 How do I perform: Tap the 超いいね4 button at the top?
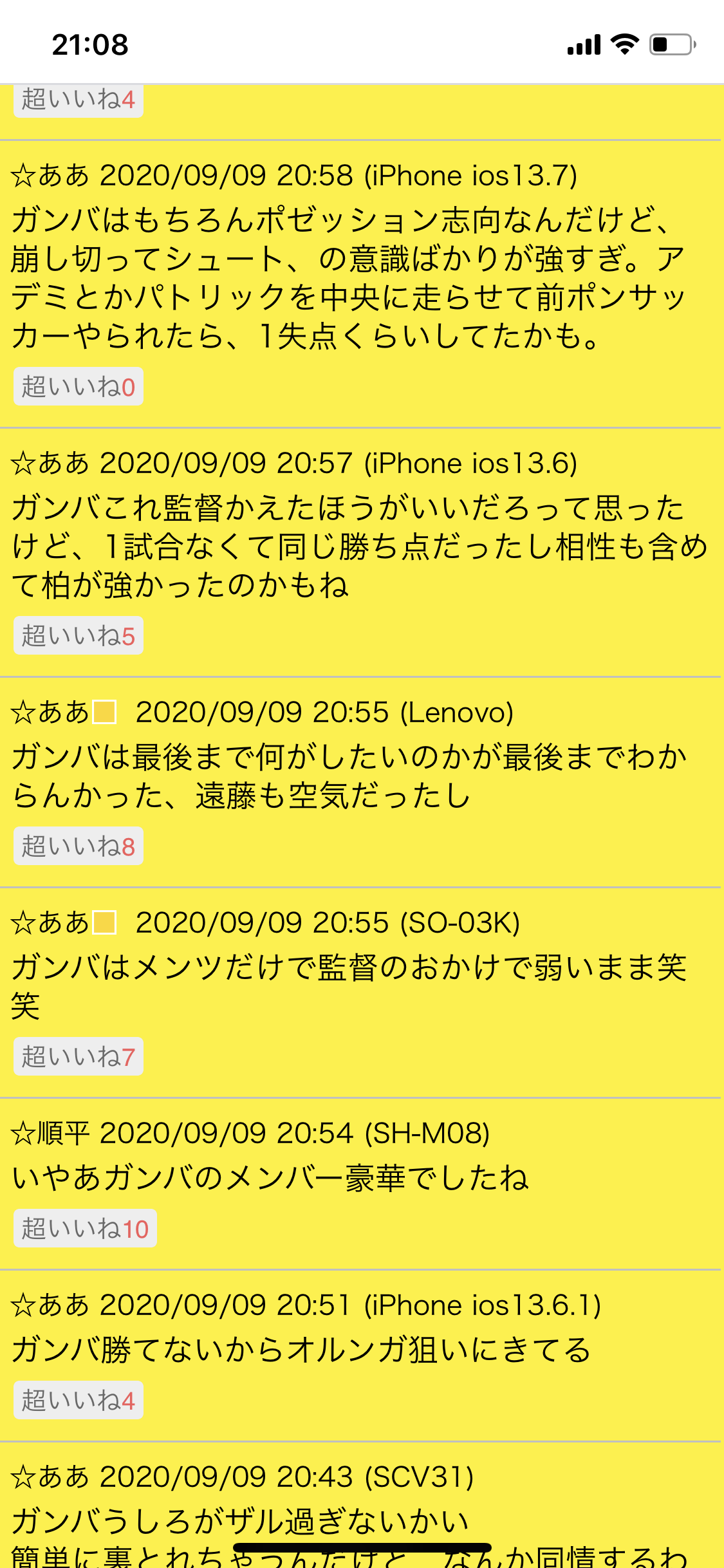click(x=78, y=100)
